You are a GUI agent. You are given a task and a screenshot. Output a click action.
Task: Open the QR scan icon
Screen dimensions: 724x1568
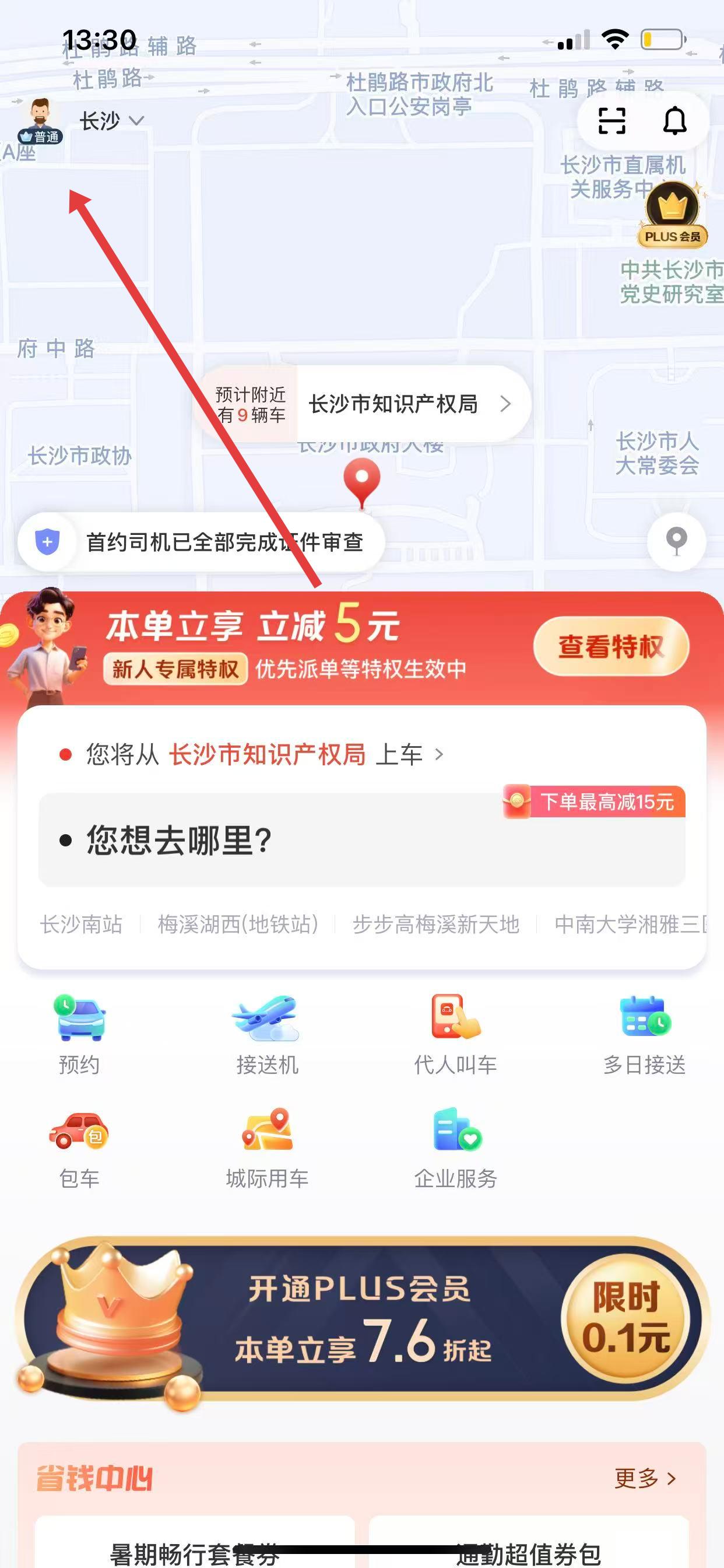tap(611, 121)
